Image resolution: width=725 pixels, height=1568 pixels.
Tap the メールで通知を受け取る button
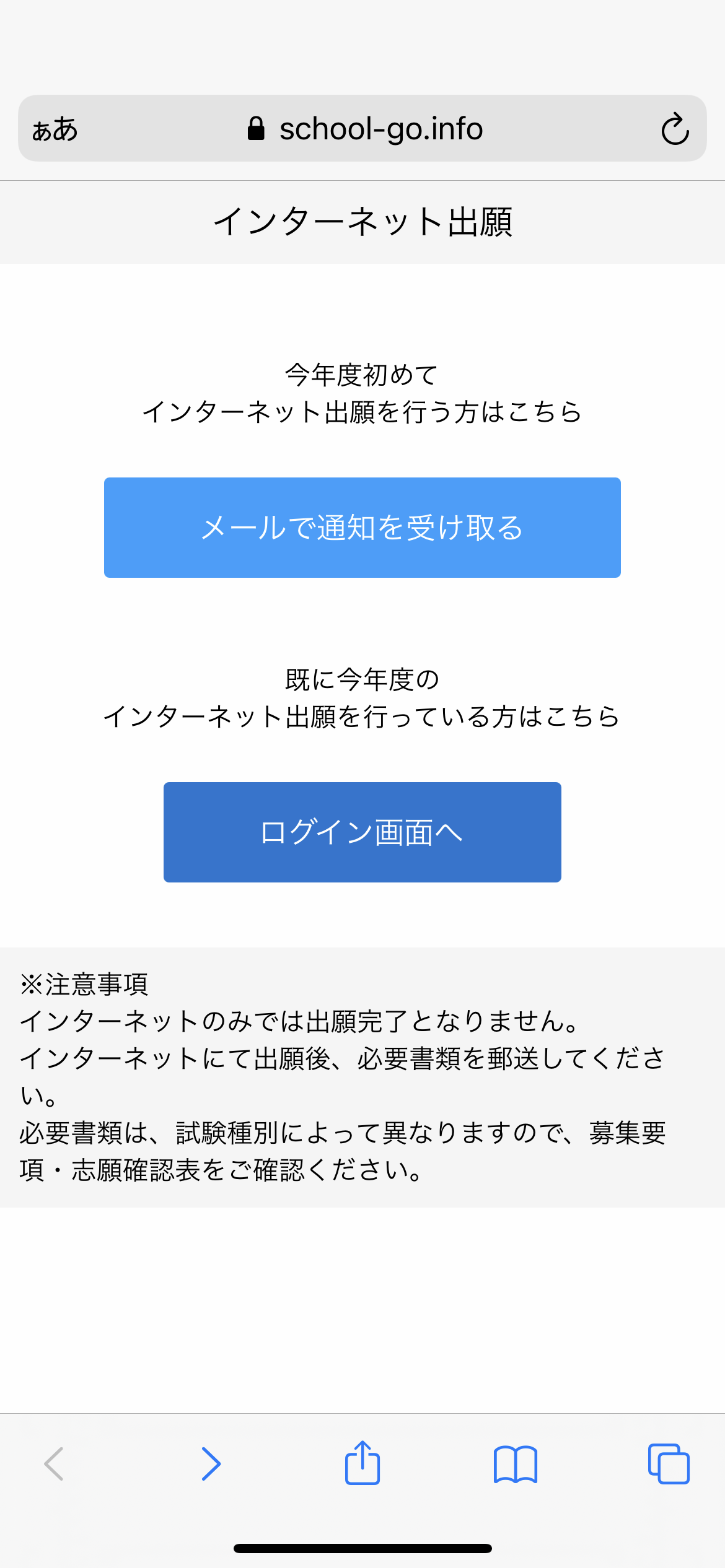pyautogui.click(x=362, y=528)
